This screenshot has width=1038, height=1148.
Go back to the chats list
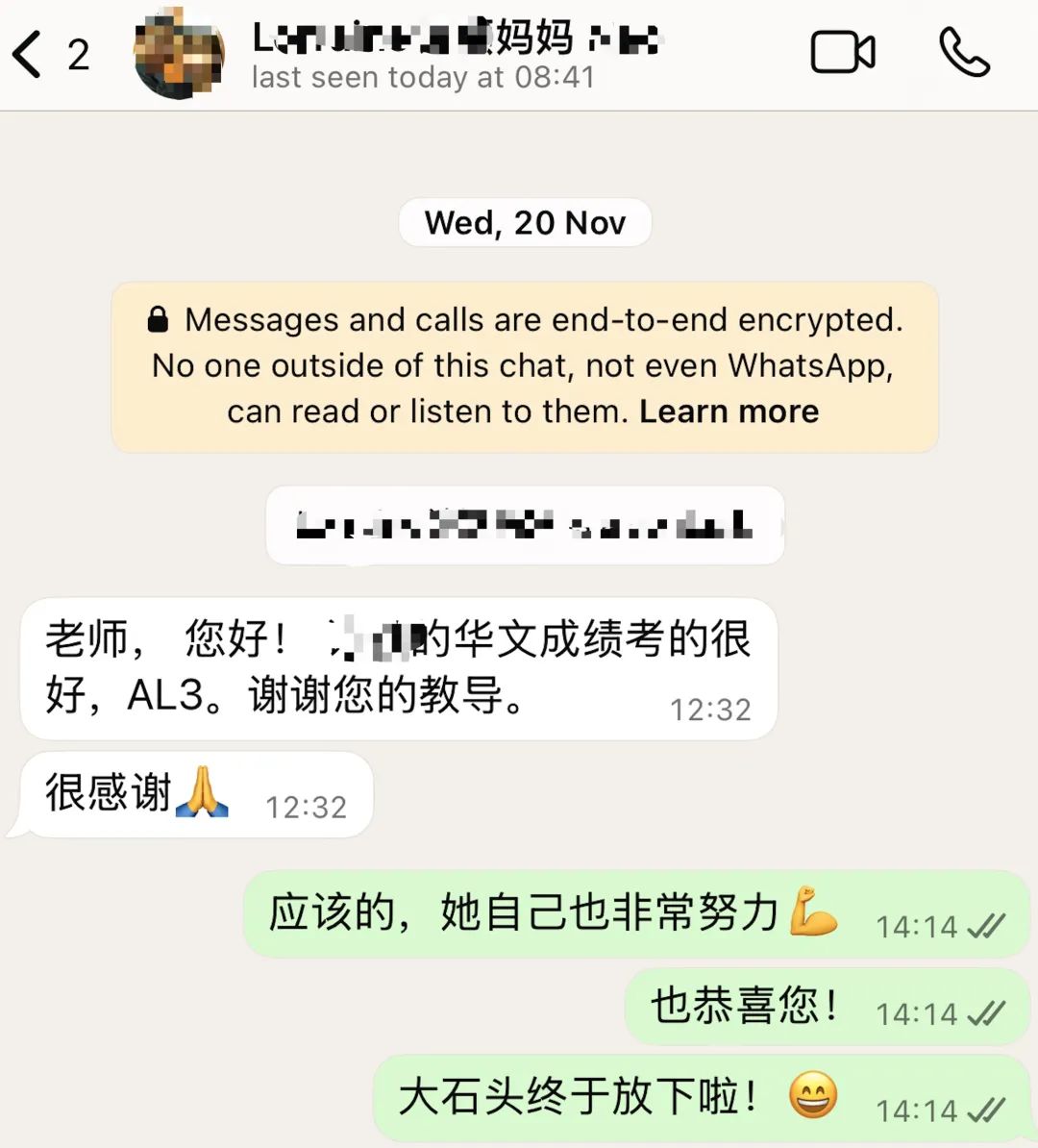tap(29, 54)
